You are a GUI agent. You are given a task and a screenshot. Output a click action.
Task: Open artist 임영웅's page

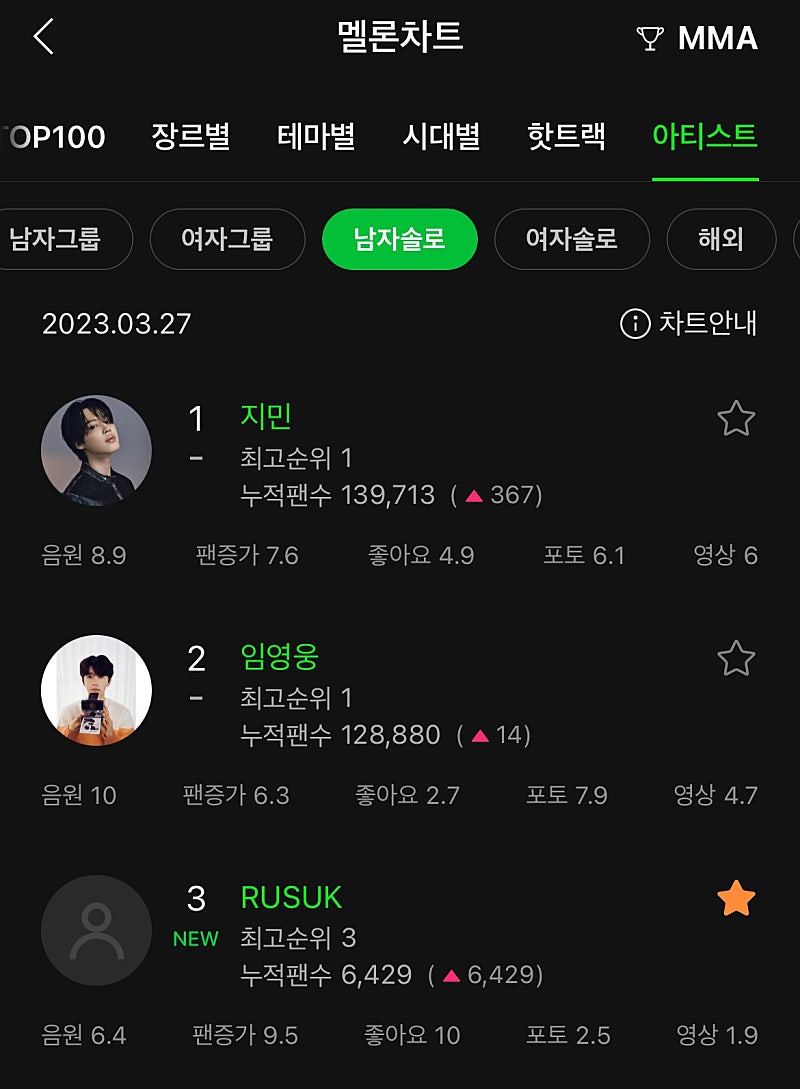tap(279, 657)
